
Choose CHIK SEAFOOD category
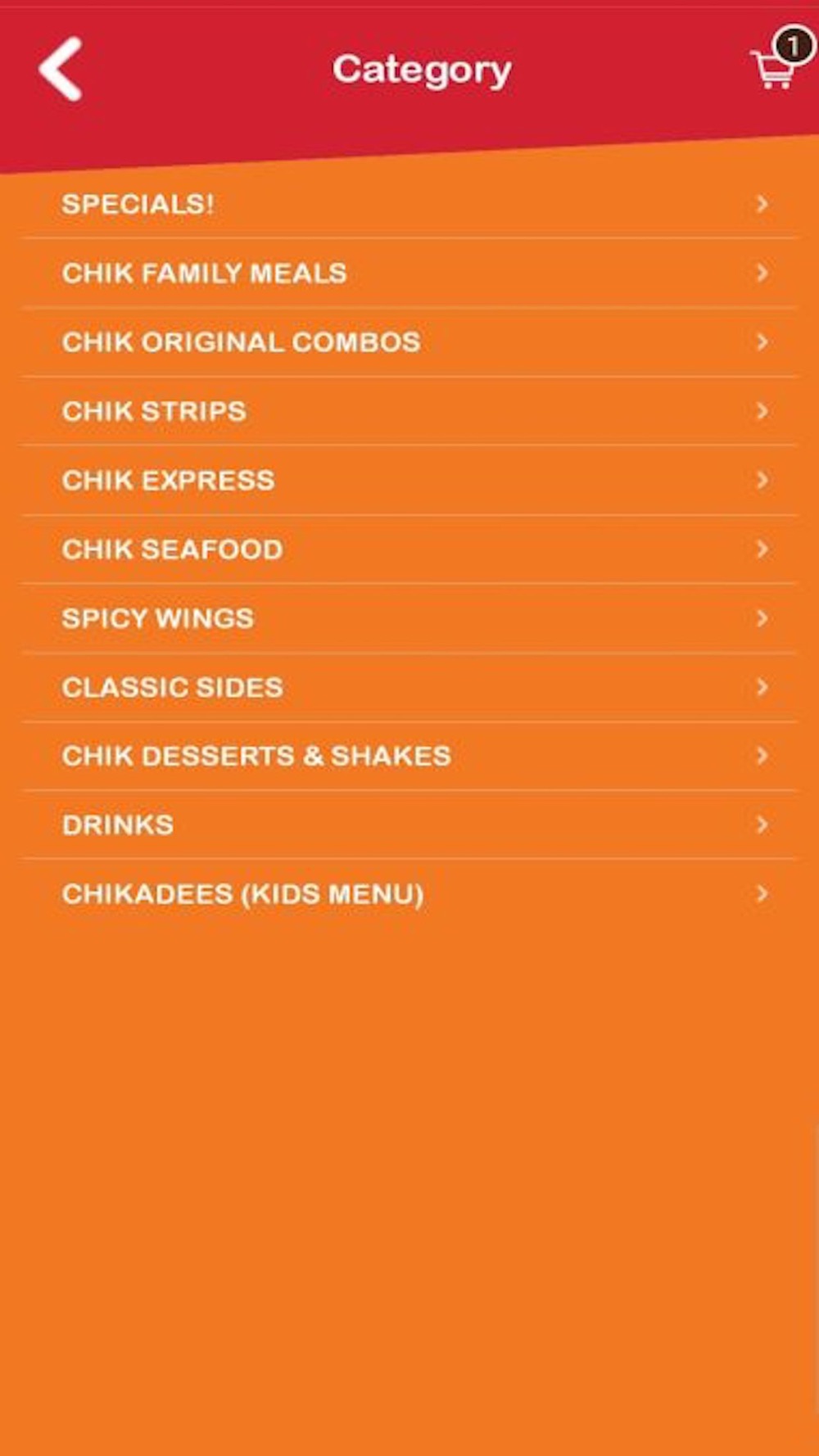(409, 549)
